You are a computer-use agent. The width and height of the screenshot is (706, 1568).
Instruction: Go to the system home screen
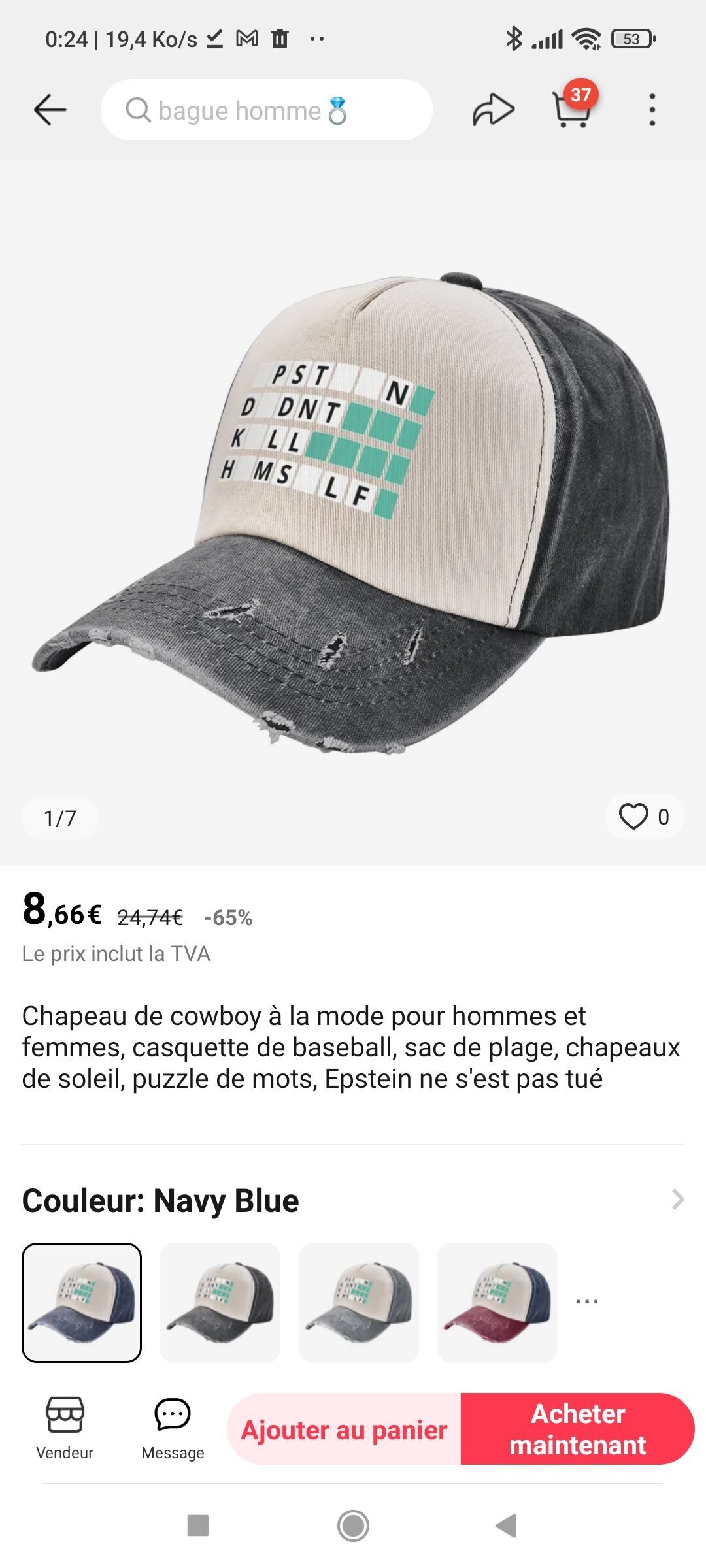pyautogui.click(x=353, y=1526)
